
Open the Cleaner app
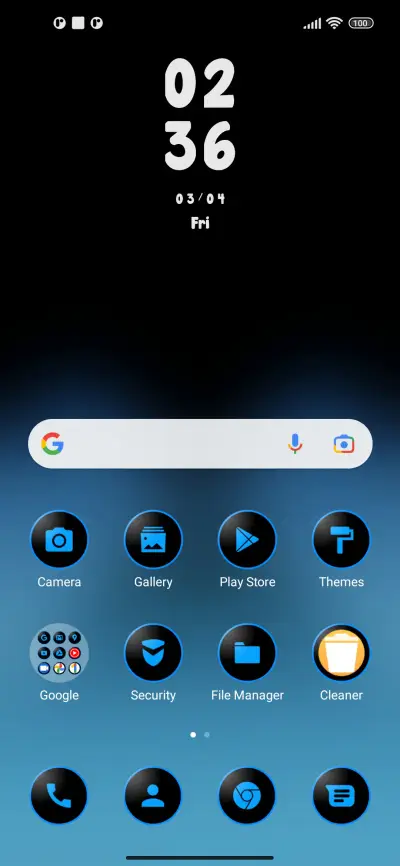[341, 653]
